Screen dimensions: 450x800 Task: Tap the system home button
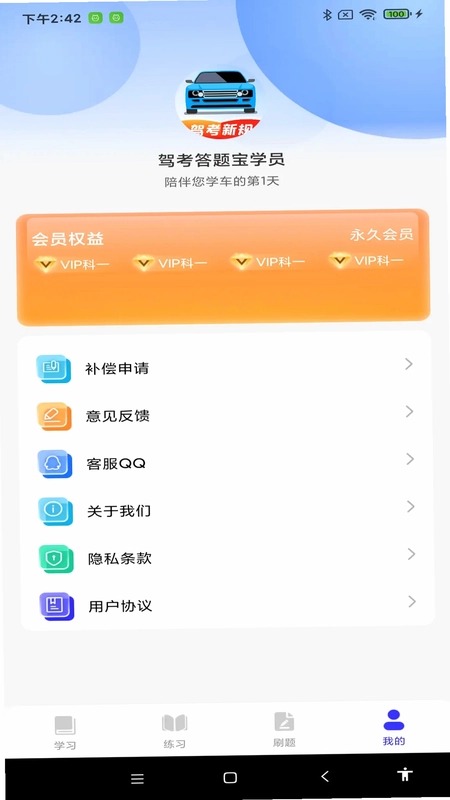tap(230, 777)
